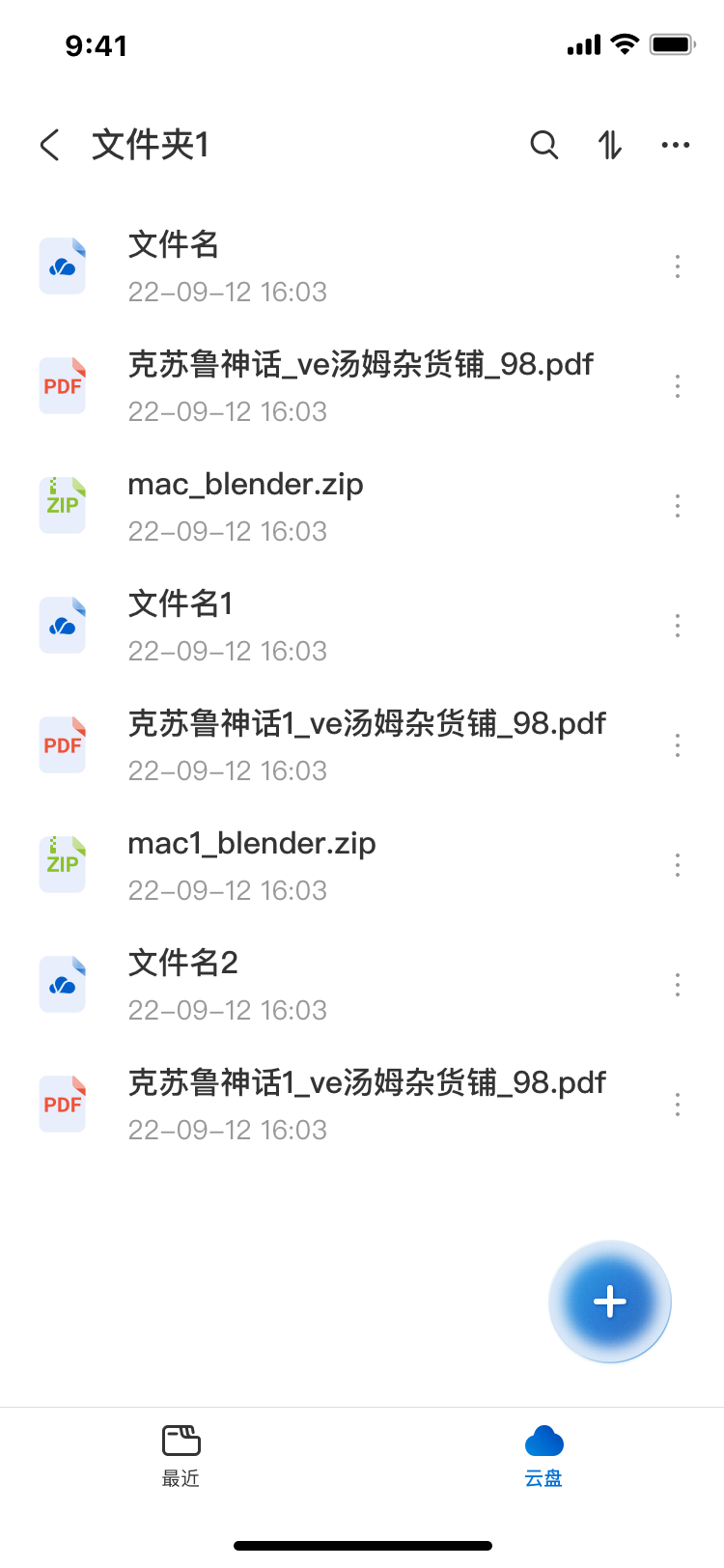Screen dimensions: 724x1568
Task: Open the options menu for 文件名2
Action: (x=678, y=985)
